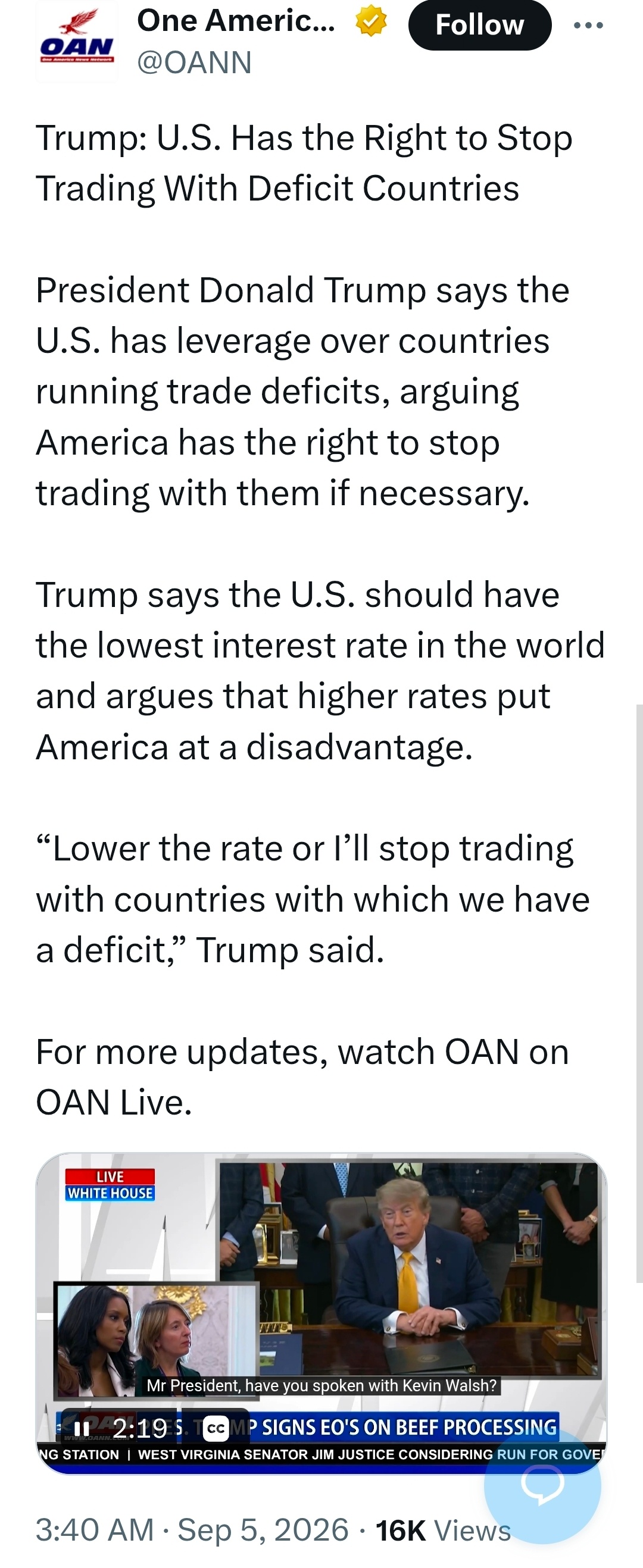This screenshot has height=1568, width=643.
Task: Tap the floating reply bubble button
Action: pos(542,1486)
